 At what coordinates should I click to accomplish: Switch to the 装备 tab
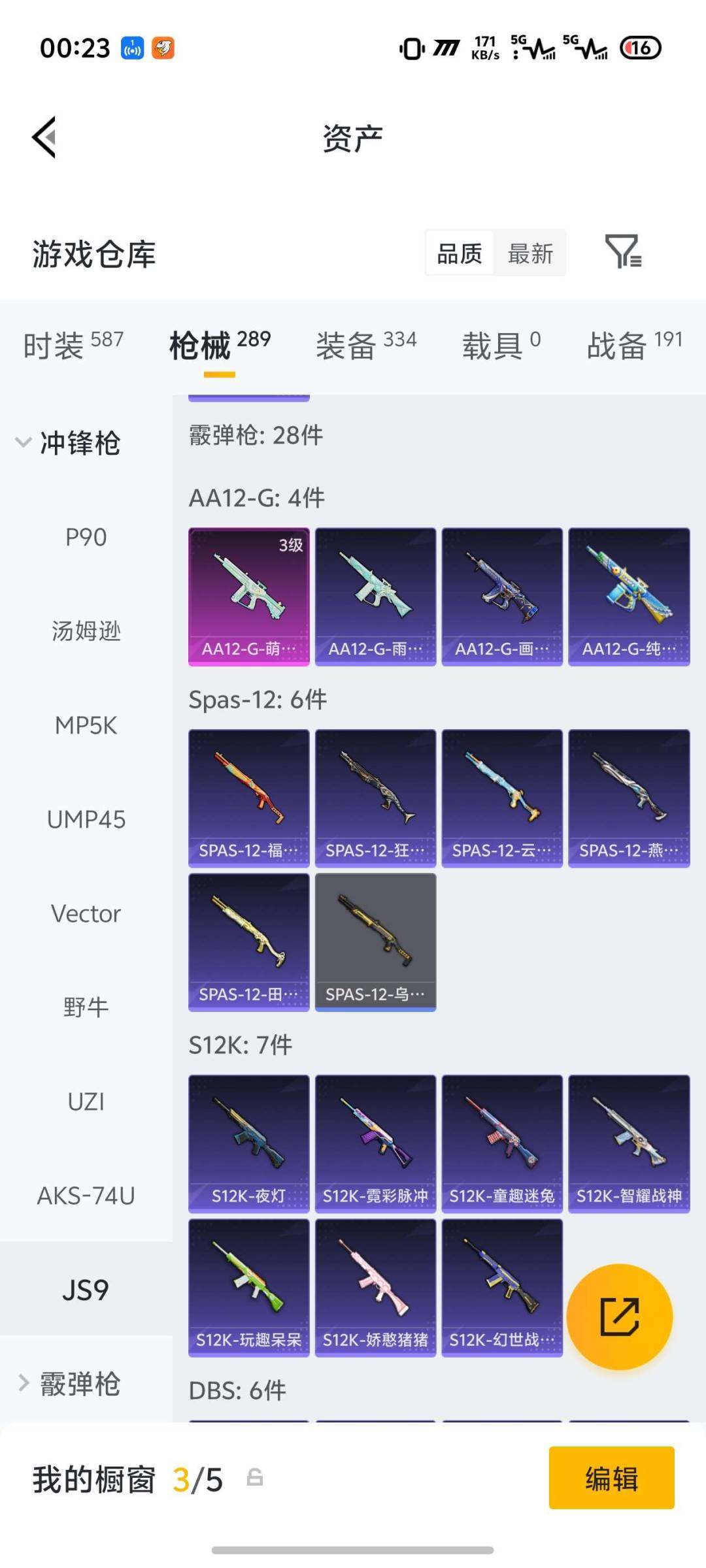click(365, 344)
